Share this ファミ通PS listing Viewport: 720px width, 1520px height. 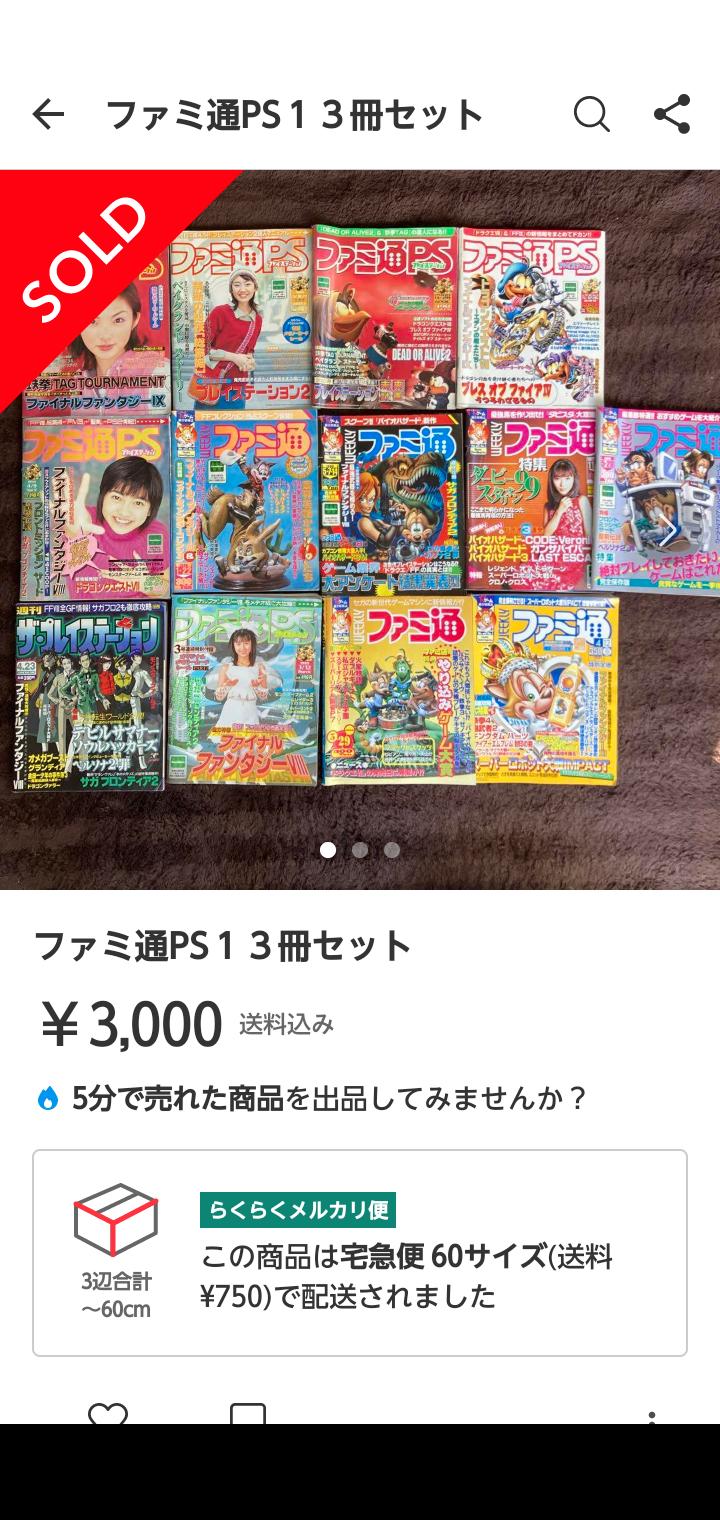pos(672,115)
